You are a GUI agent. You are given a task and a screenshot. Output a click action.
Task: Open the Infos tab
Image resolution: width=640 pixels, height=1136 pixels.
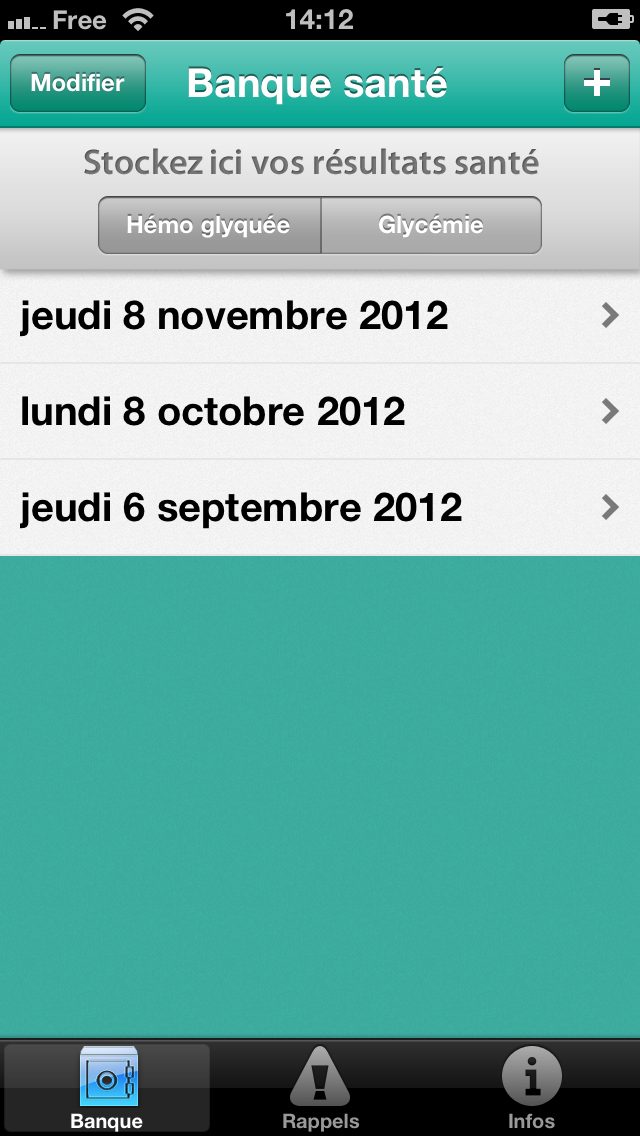point(532,1088)
